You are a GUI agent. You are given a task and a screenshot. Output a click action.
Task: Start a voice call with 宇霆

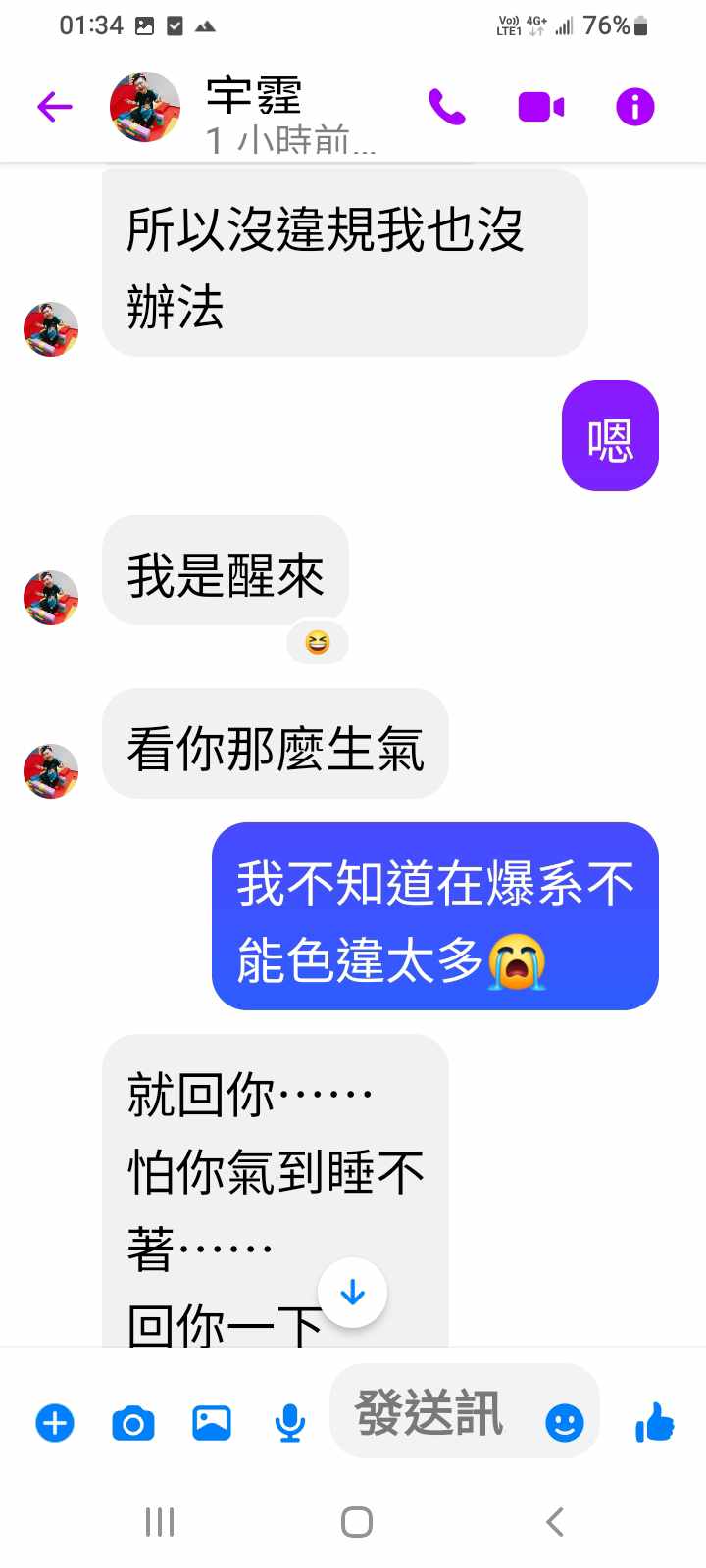click(x=447, y=106)
